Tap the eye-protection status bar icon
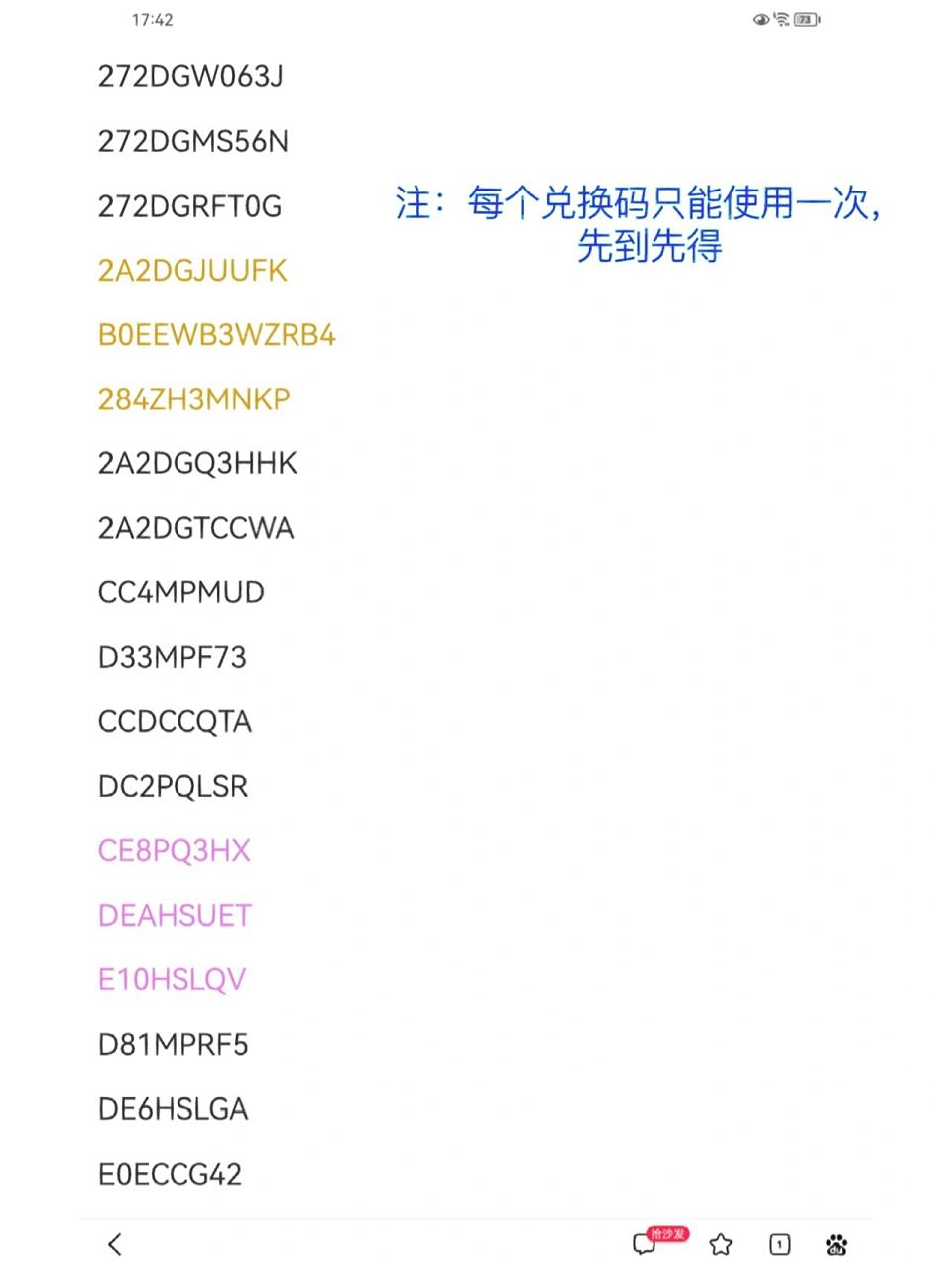This screenshot has width=952, height=1270. pos(759,18)
